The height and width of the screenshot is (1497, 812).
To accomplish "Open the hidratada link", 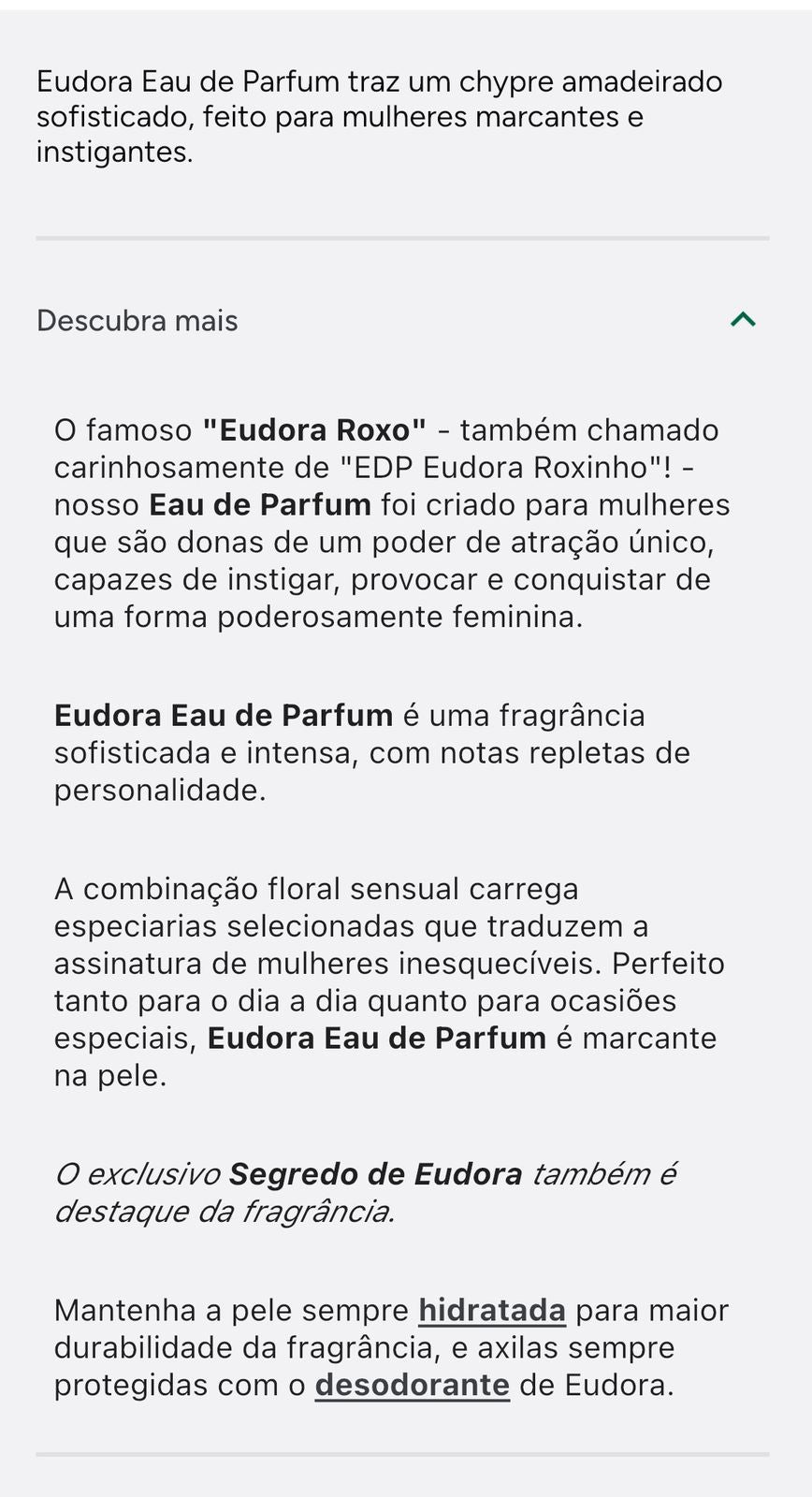I will coord(492,1310).
